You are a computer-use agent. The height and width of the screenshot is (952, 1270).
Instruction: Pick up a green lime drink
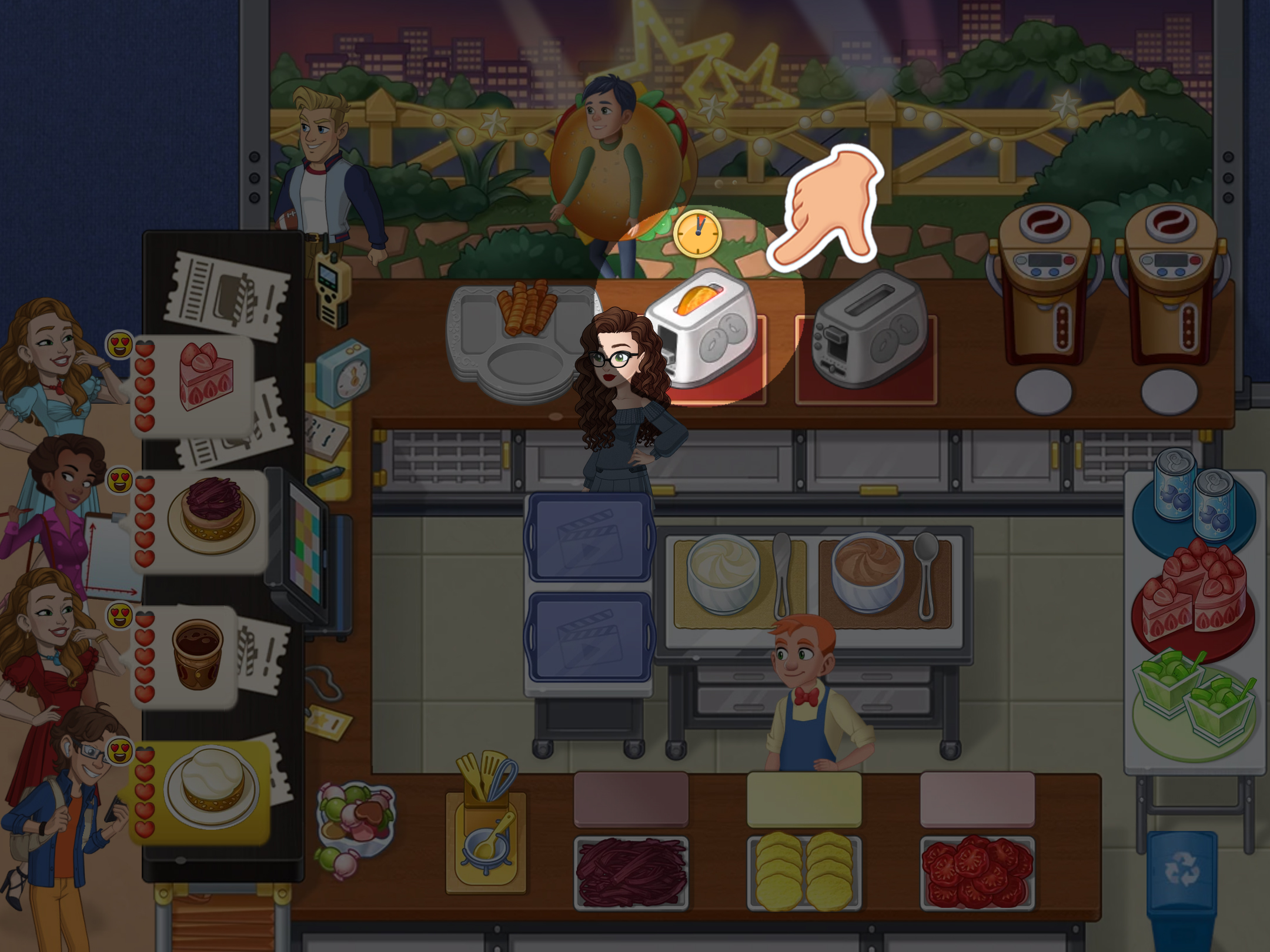tap(1194, 699)
